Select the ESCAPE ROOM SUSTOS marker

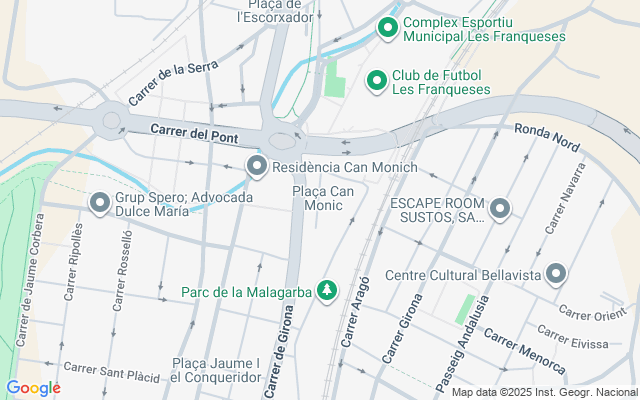500,210
